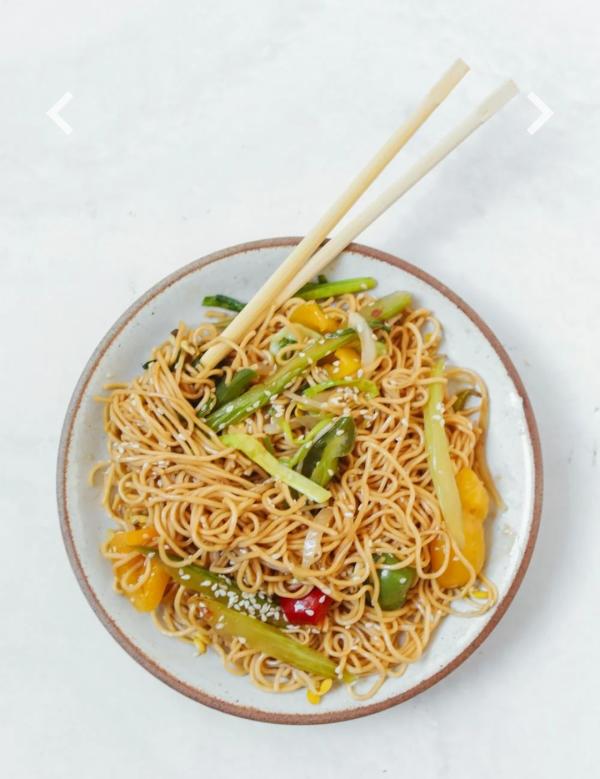Go to the previous image
The image size is (600, 779).
click(x=60, y=113)
